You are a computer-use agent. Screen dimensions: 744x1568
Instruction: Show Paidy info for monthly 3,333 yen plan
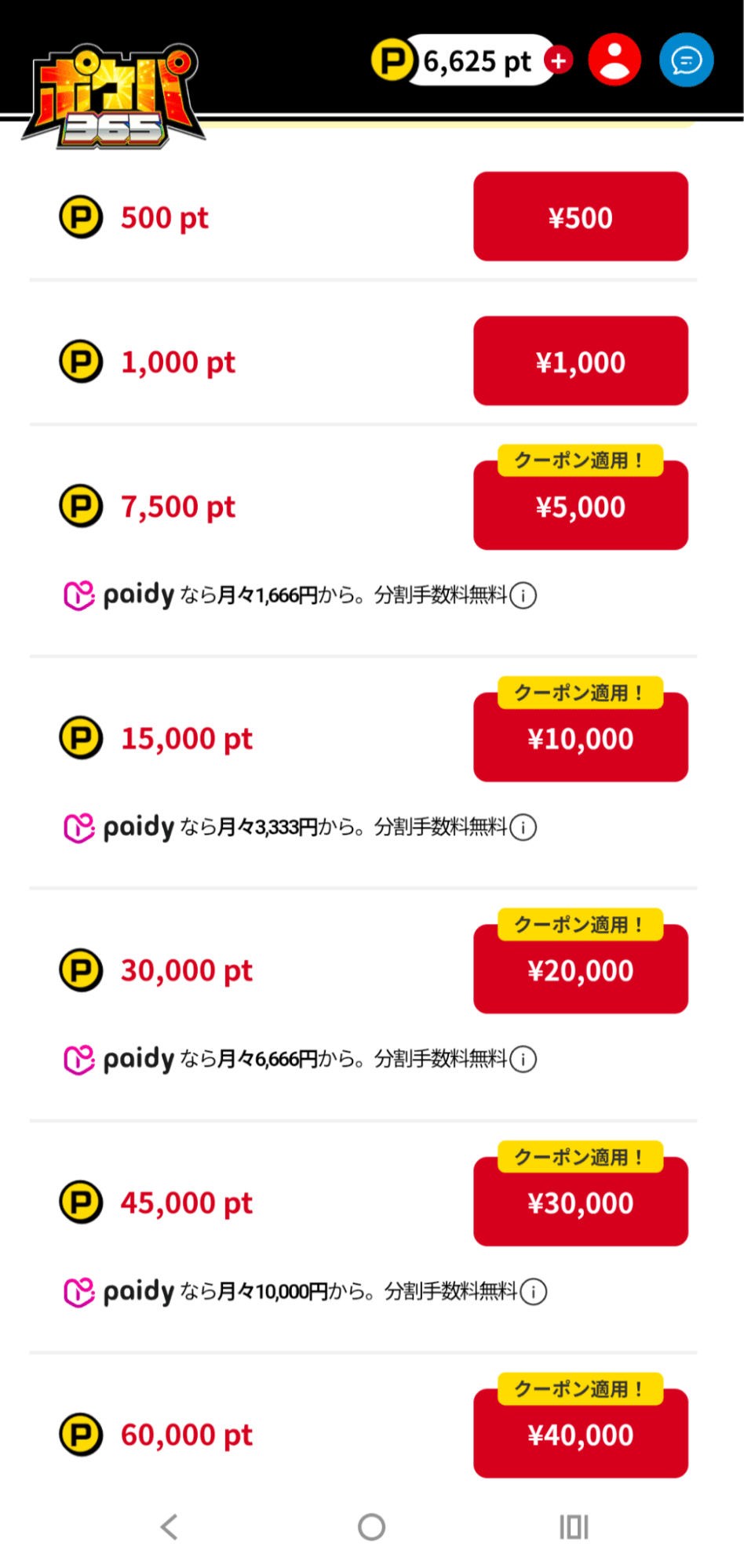(x=523, y=828)
